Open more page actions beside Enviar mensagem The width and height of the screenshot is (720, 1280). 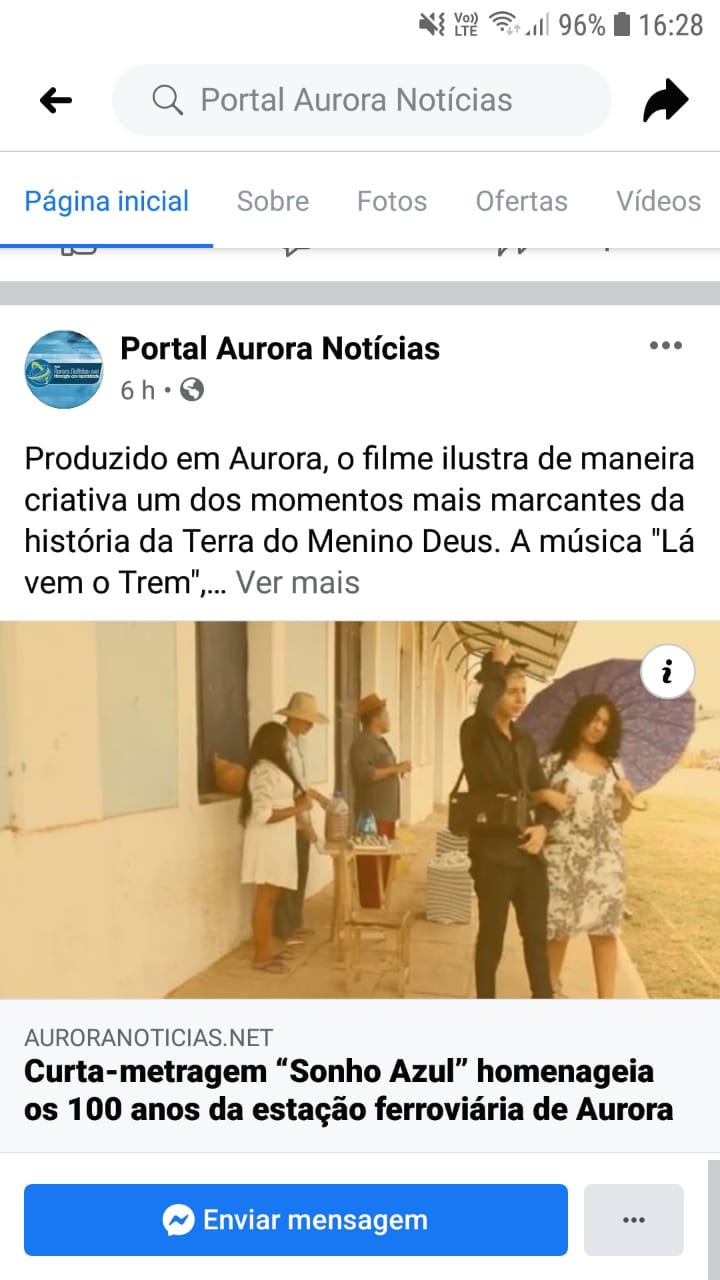[x=633, y=1220]
